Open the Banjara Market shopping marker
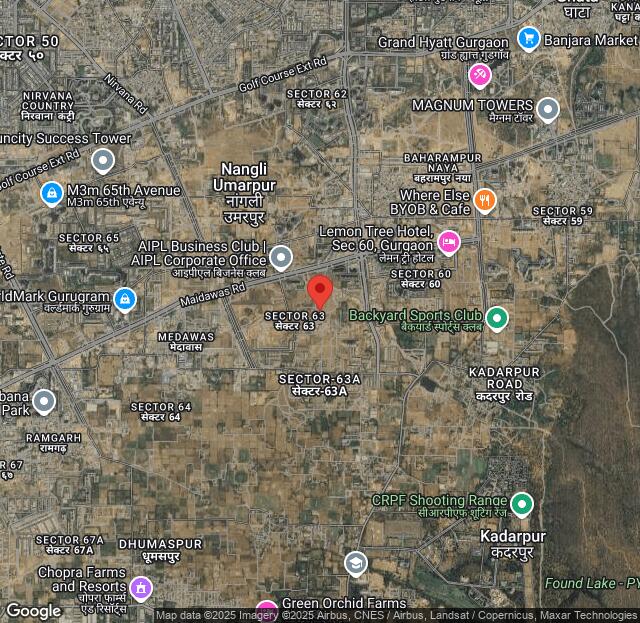Screen dimensions: 640x623 click(529, 39)
